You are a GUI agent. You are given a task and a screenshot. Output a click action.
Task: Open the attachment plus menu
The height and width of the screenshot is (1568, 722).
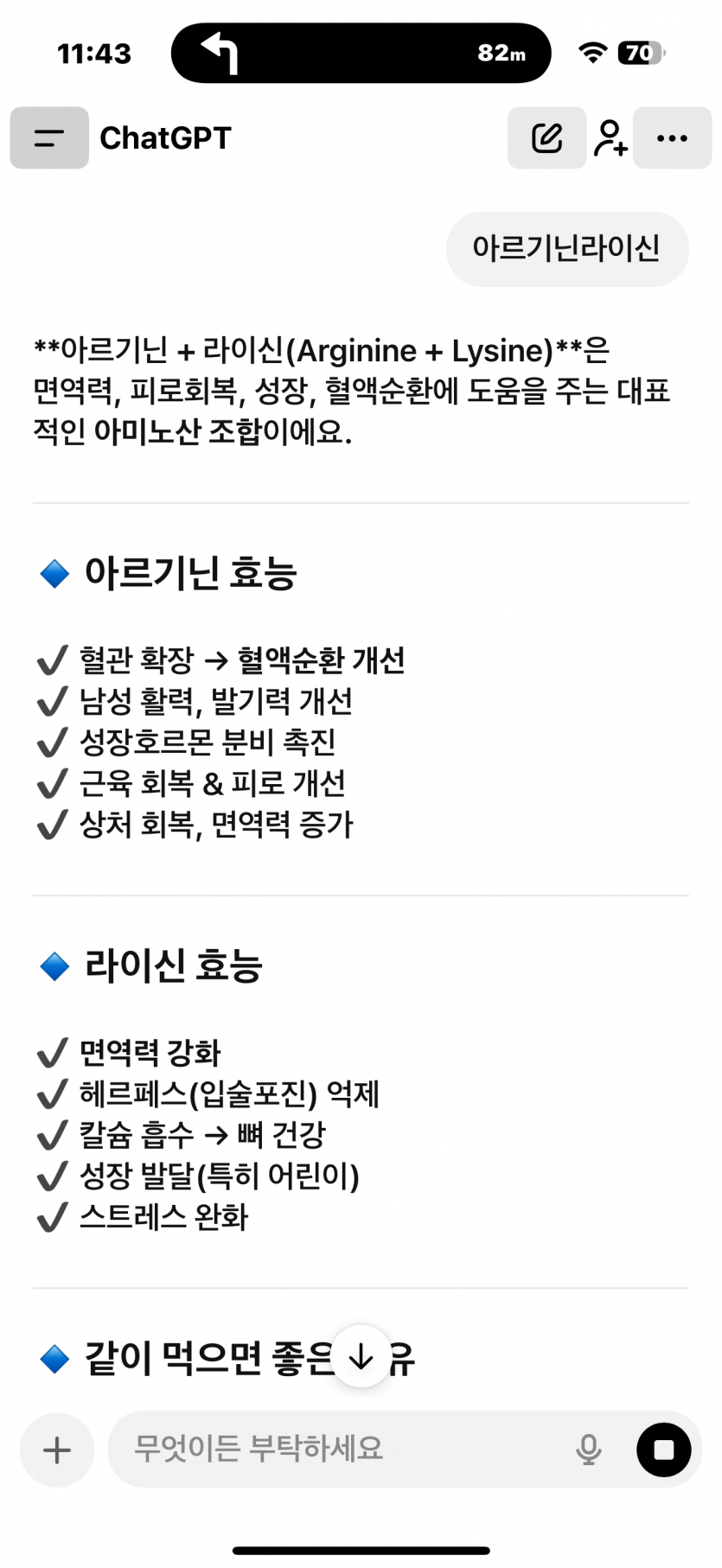[x=57, y=1450]
